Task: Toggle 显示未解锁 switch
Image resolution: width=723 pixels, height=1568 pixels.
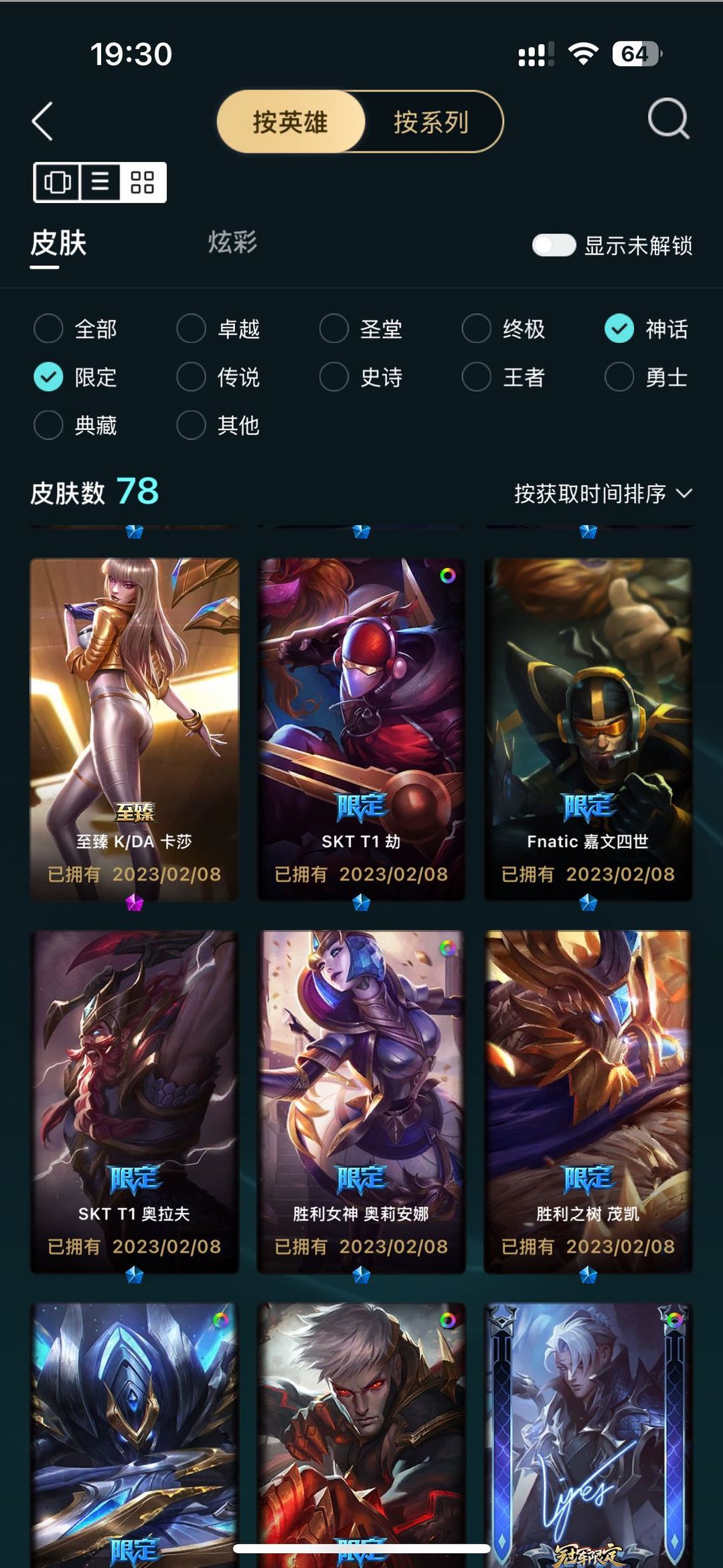Action: [x=554, y=245]
